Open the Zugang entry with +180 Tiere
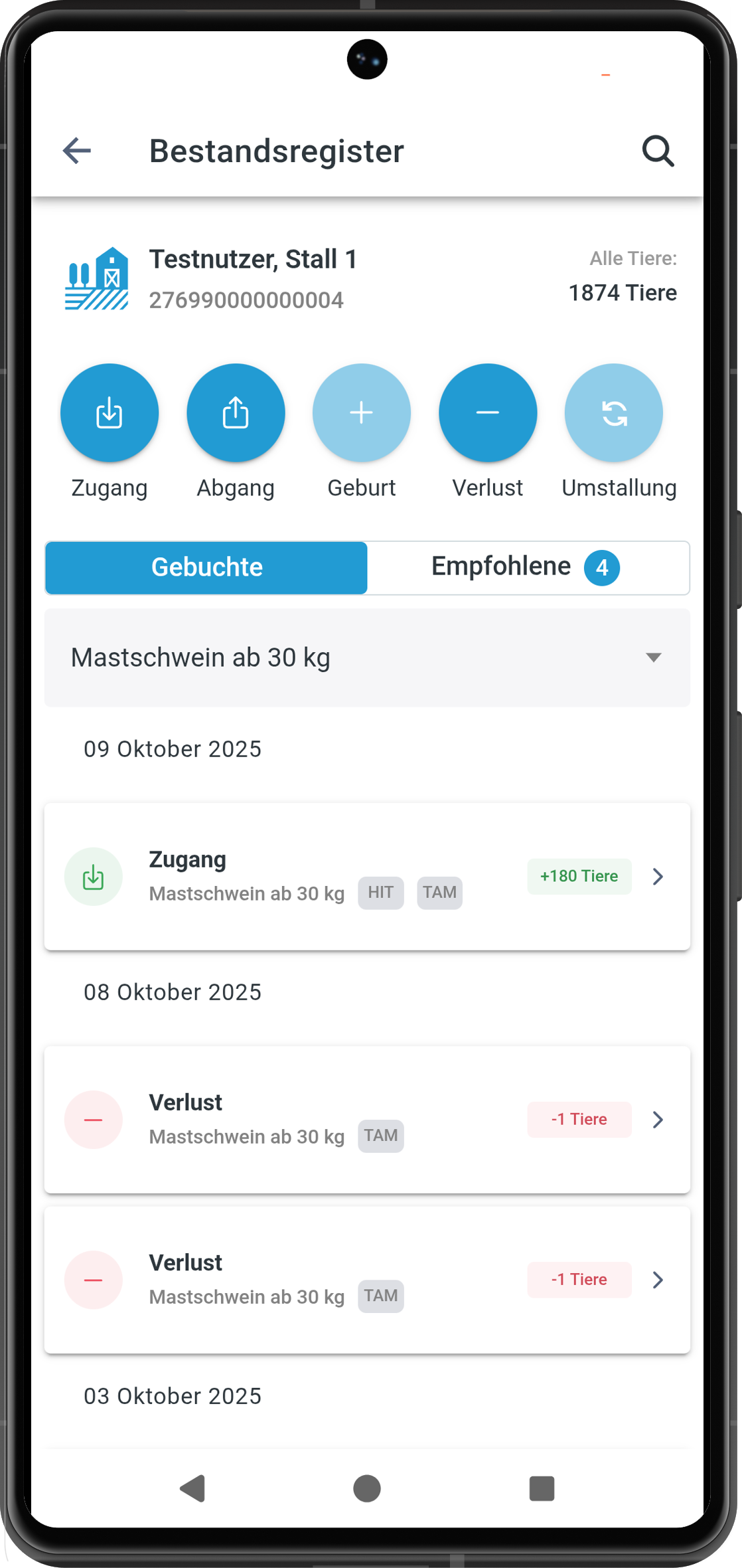 pyautogui.click(x=367, y=877)
